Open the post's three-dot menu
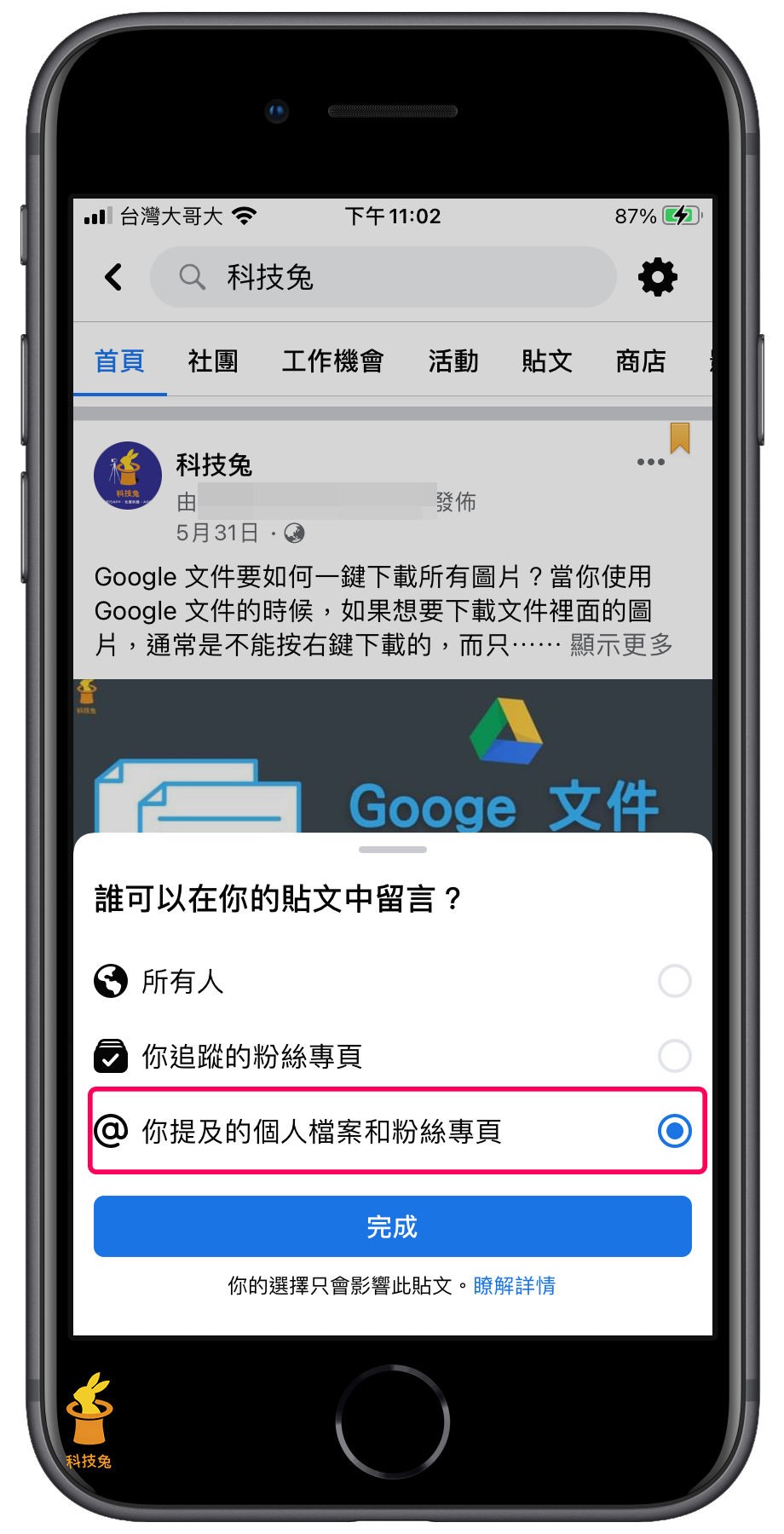Image resolution: width=784 pixels, height=1534 pixels. click(650, 462)
